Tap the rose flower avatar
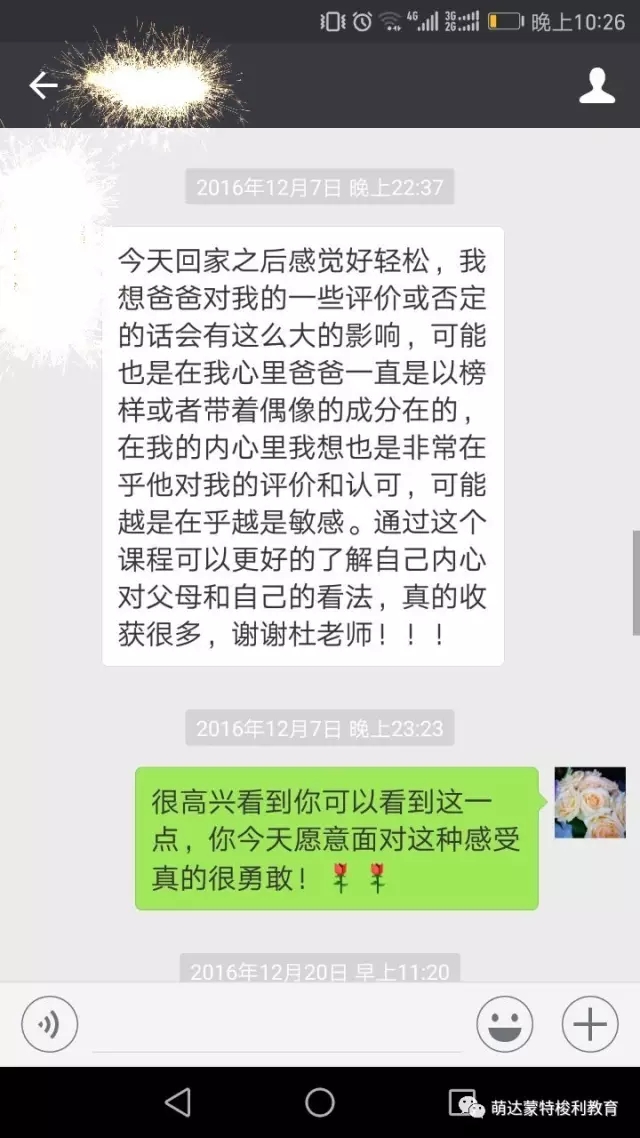Viewport: 640px width, 1138px height. (x=590, y=803)
